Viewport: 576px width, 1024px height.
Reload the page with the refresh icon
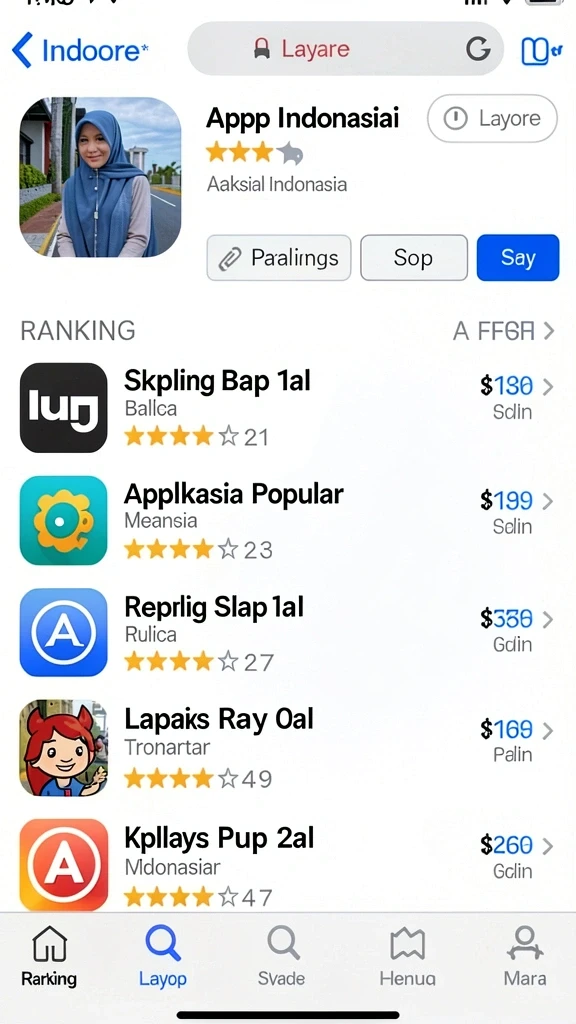[478, 49]
